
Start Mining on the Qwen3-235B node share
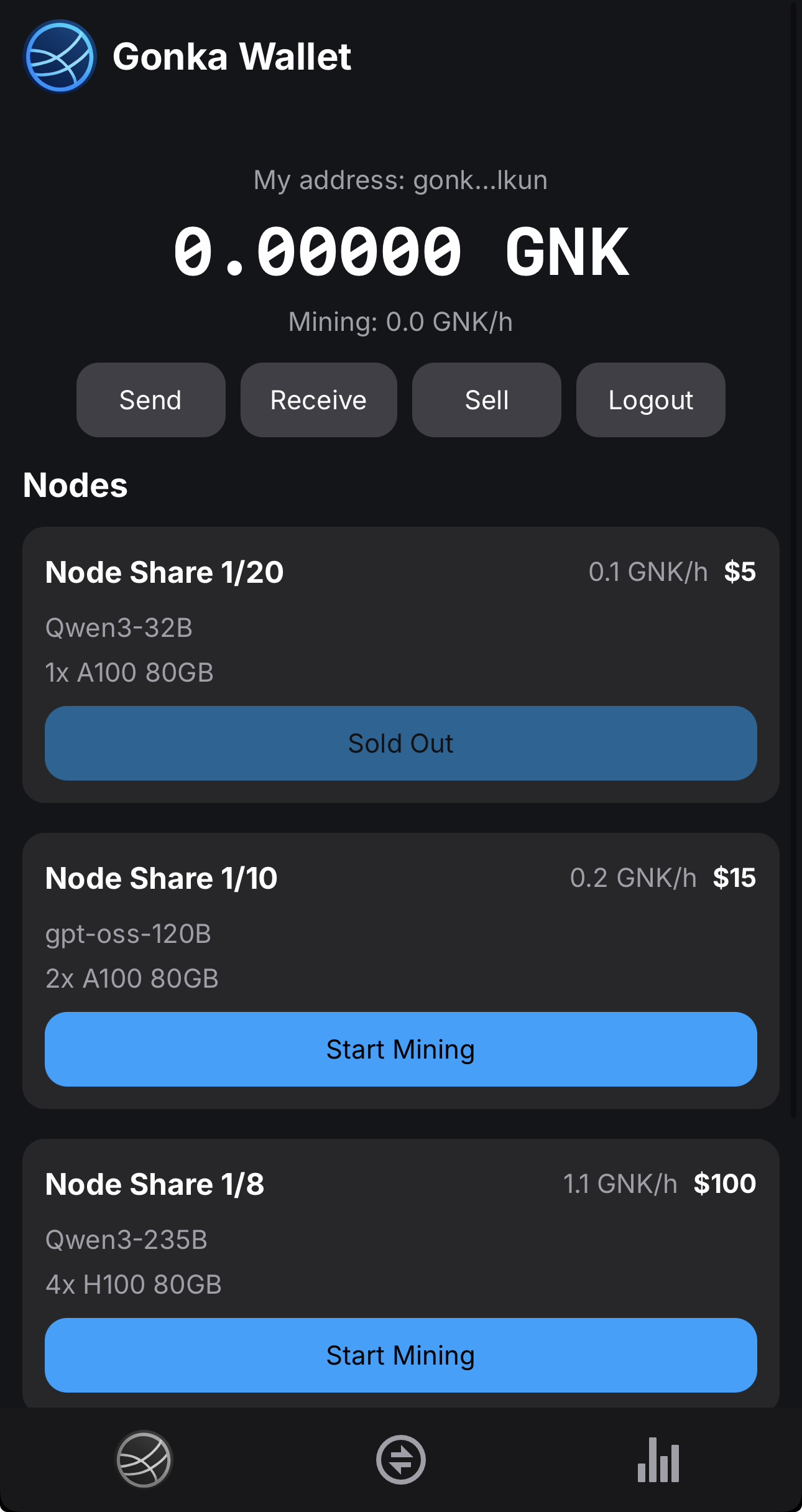click(401, 1355)
